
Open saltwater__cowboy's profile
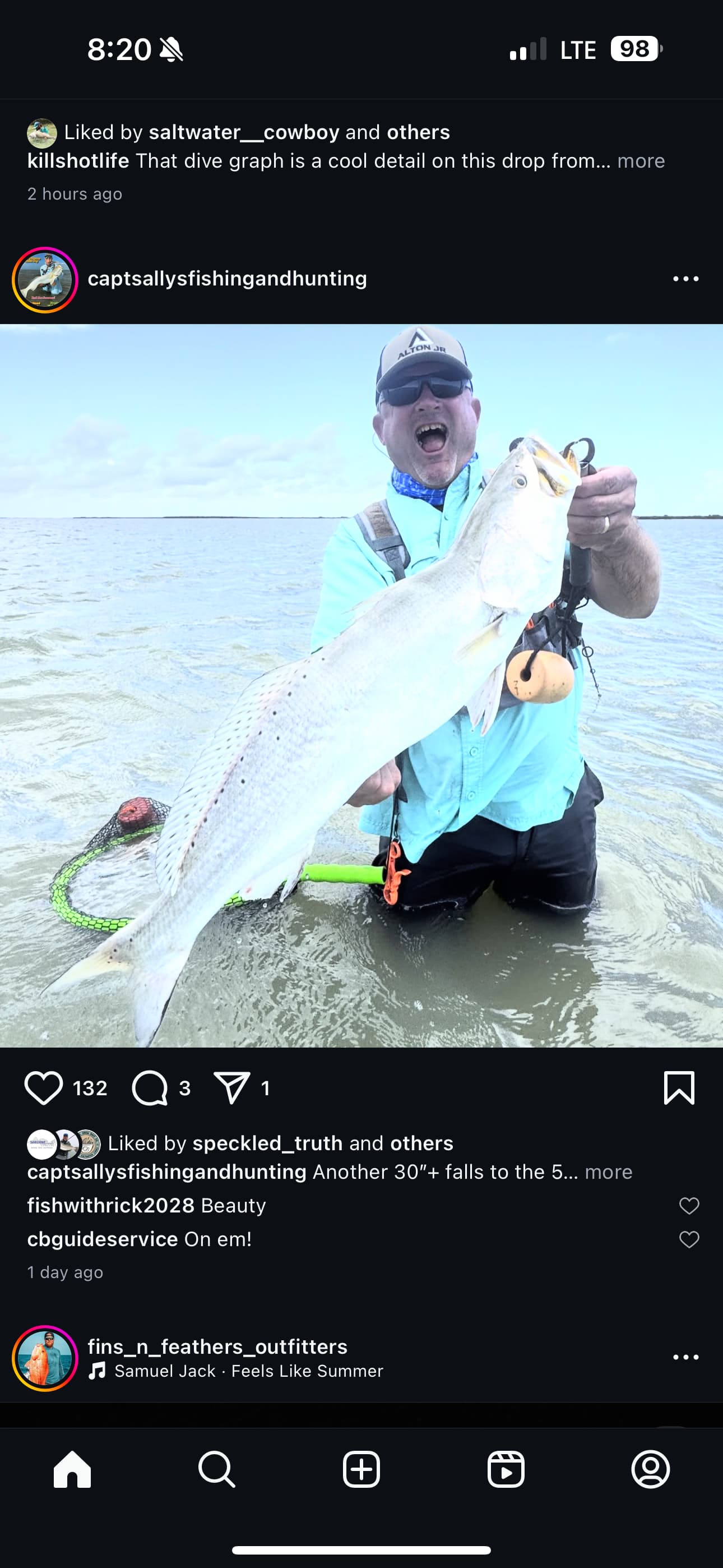pyautogui.click(x=244, y=132)
